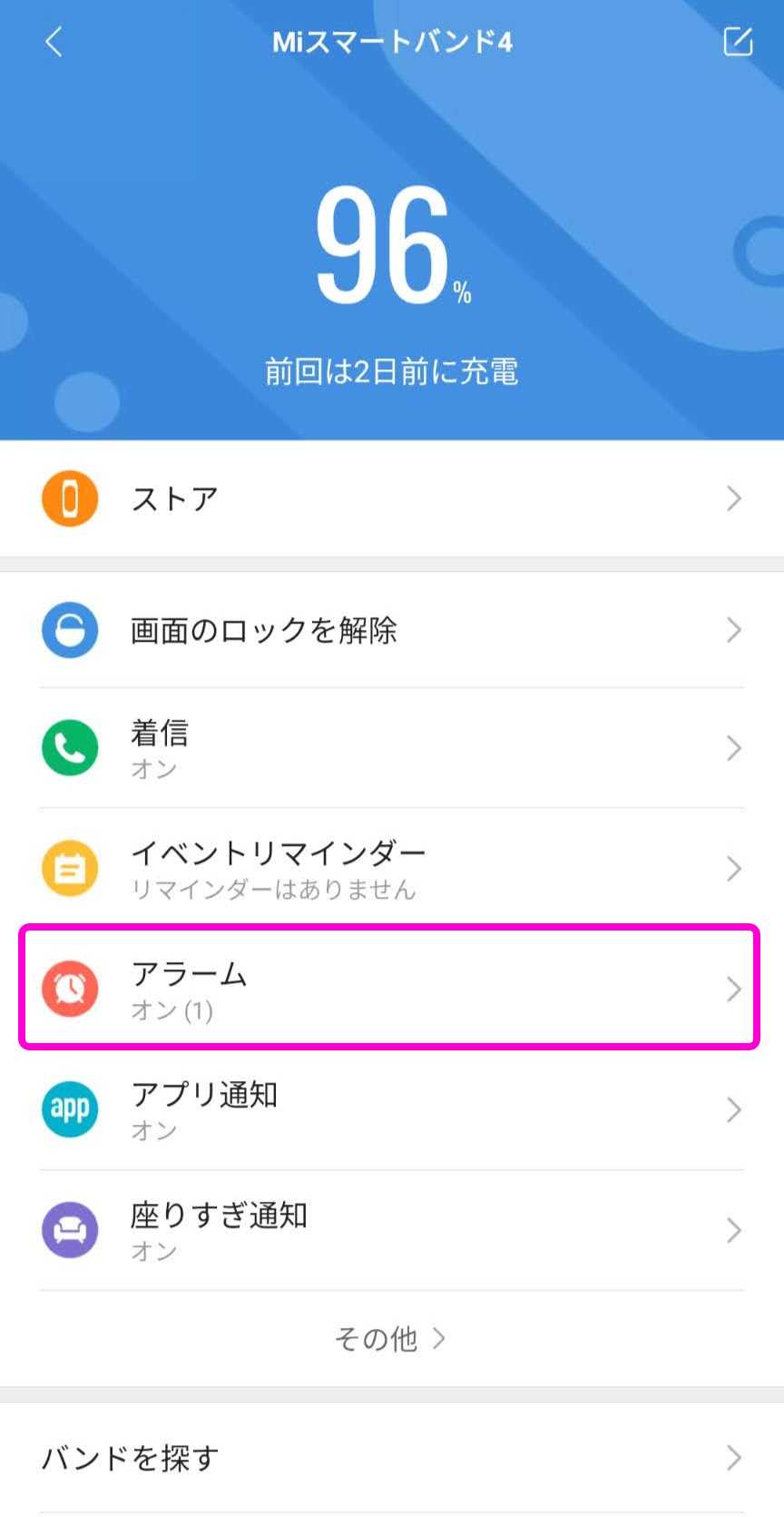Select バンドを探す
The width and height of the screenshot is (784, 1517).
click(392, 1458)
